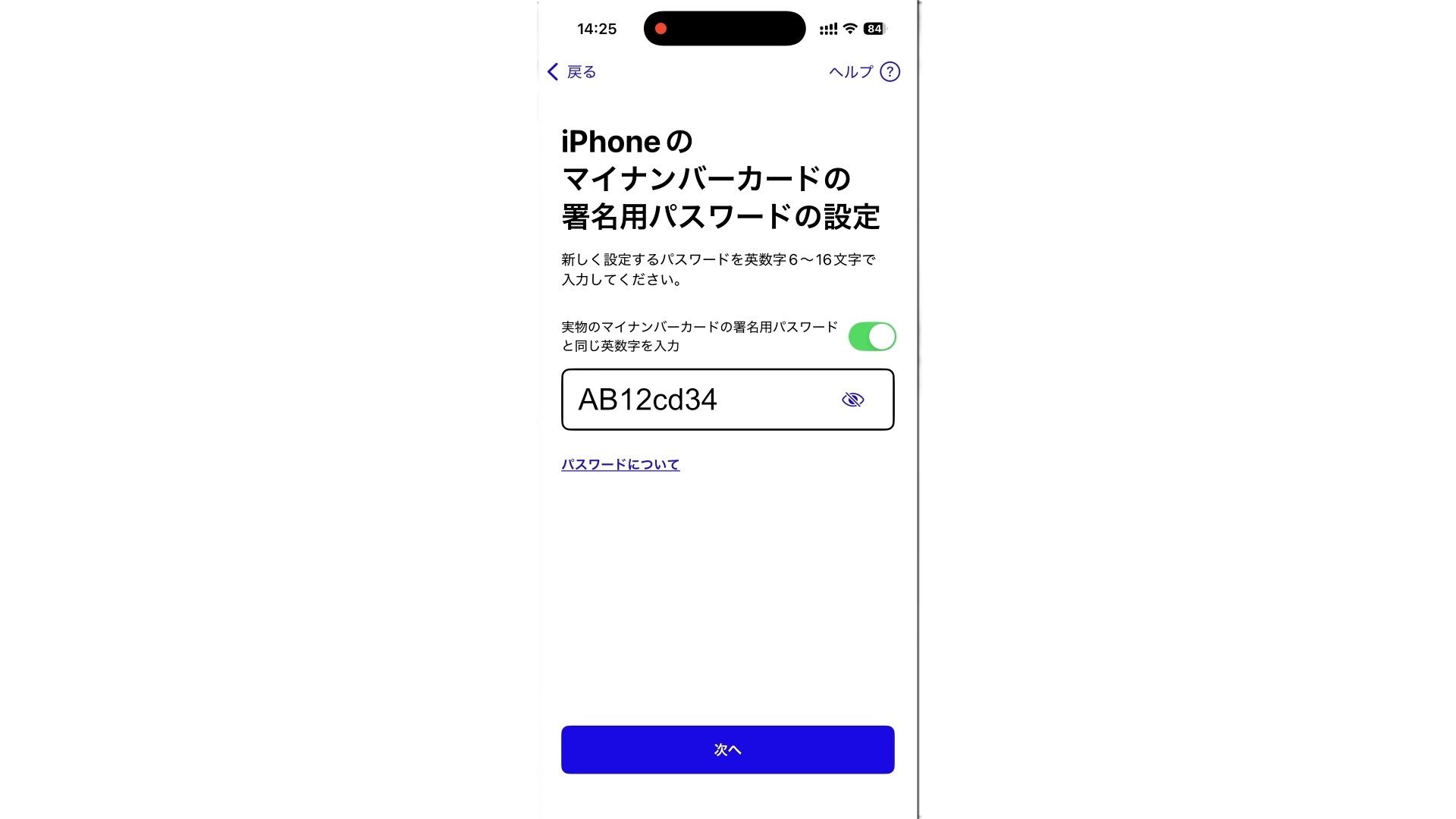Image resolution: width=1456 pixels, height=819 pixels.
Task: Hide the password with the eye icon
Action: pyautogui.click(x=852, y=400)
